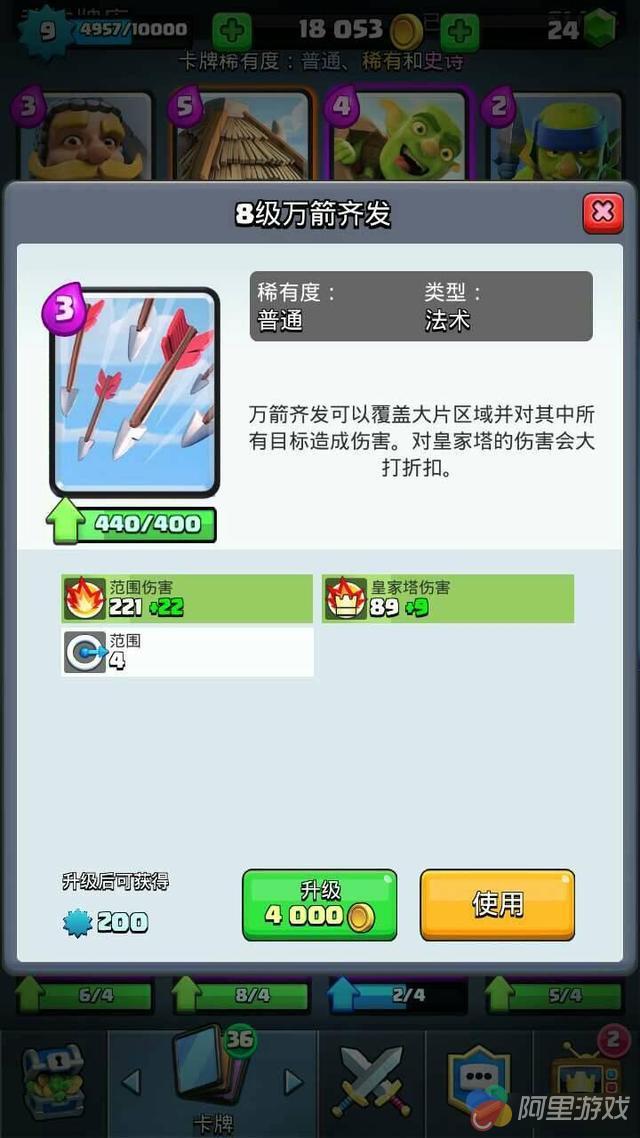Close the 8级万箭齐发 card dialog
Image resolution: width=640 pixels, height=1138 pixels.
coord(602,212)
